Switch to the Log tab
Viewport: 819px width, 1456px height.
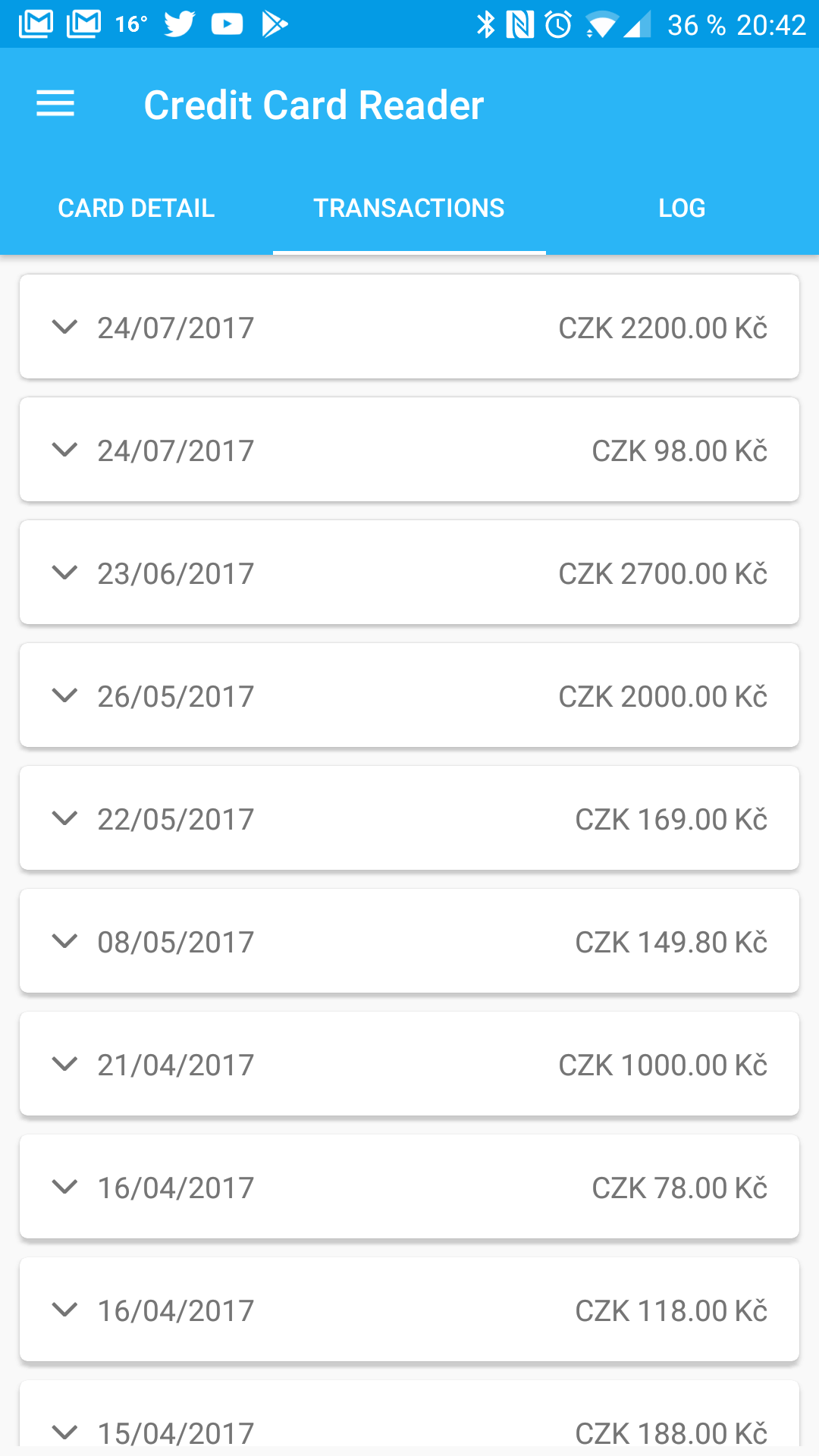pos(682,208)
